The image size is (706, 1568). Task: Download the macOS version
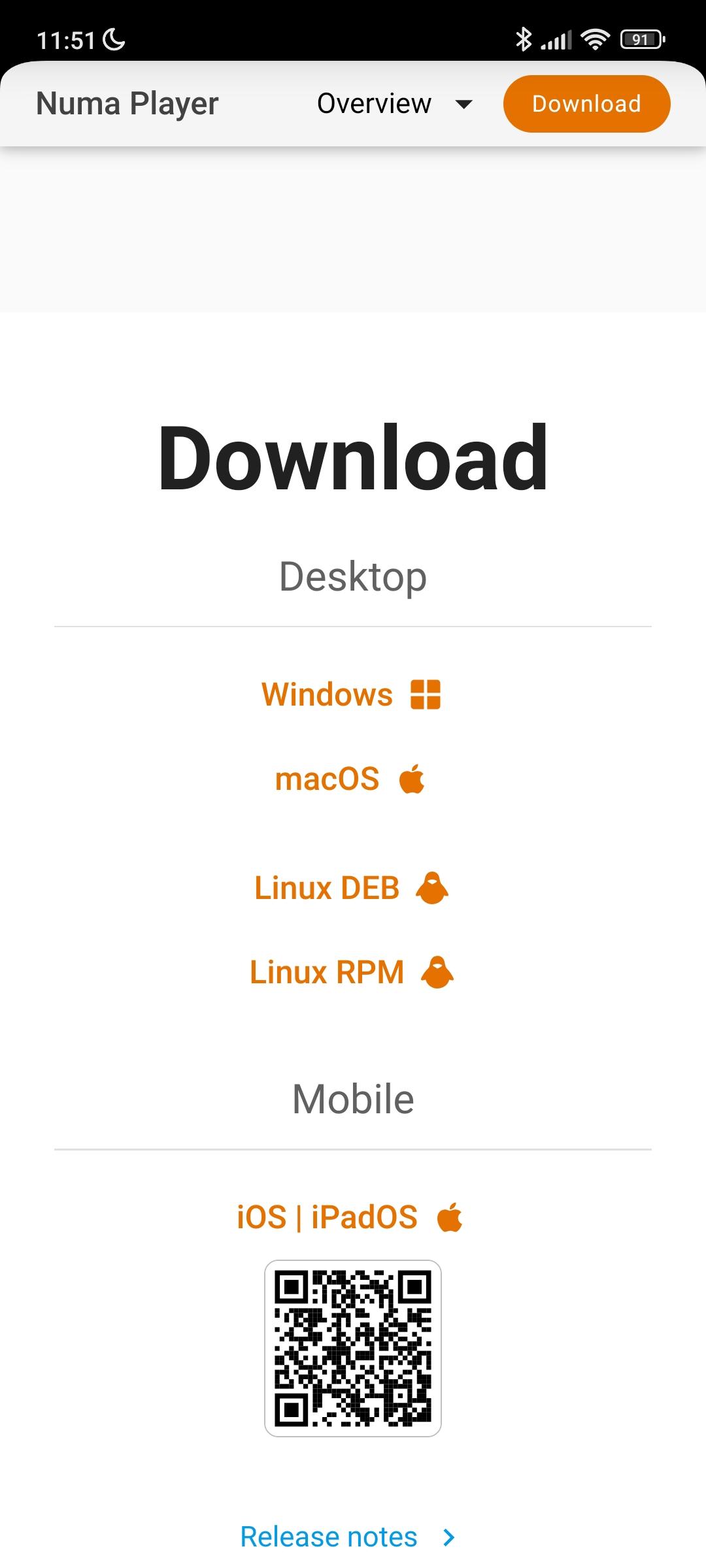[x=350, y=779]
